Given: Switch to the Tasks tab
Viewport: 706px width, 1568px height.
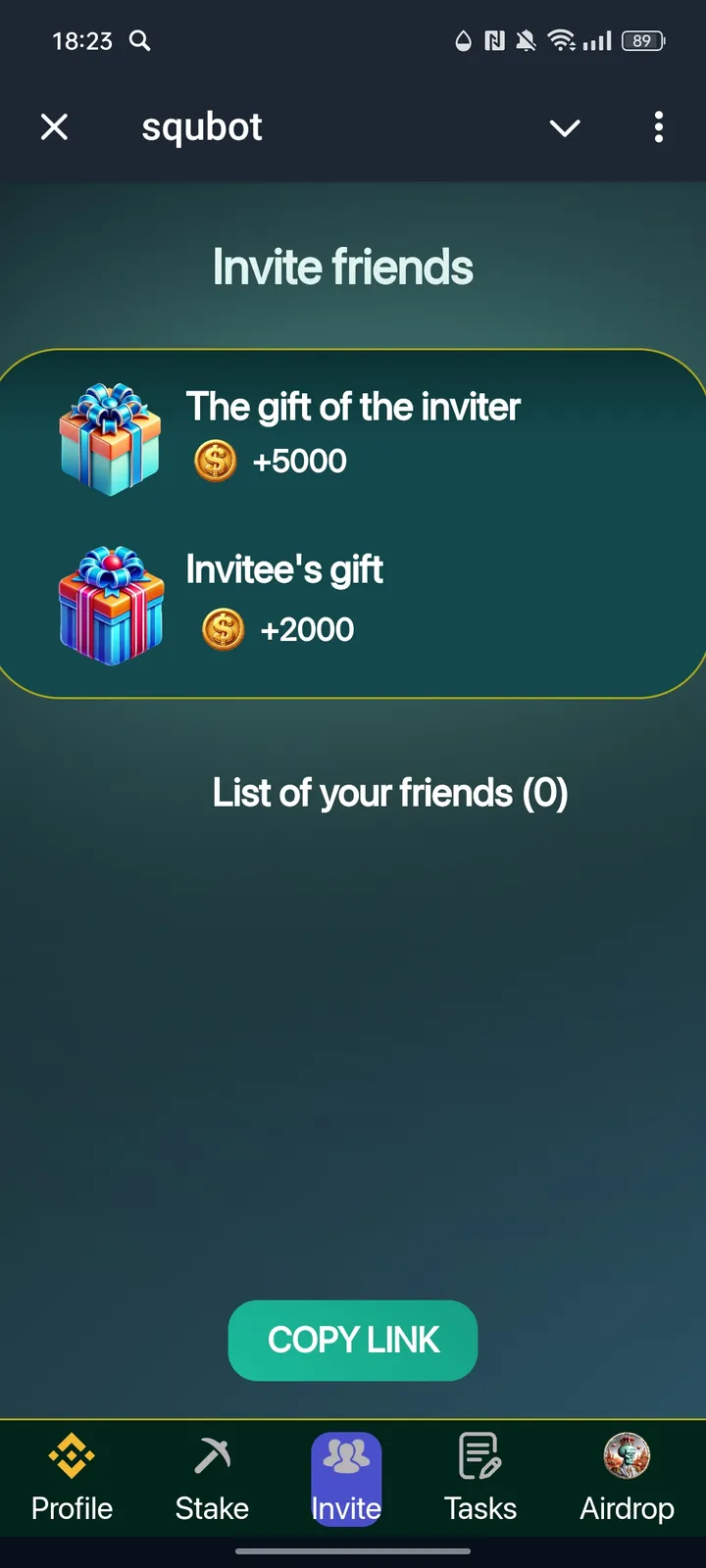Looking at the screenshot, I should click(x=479, y=1480).
